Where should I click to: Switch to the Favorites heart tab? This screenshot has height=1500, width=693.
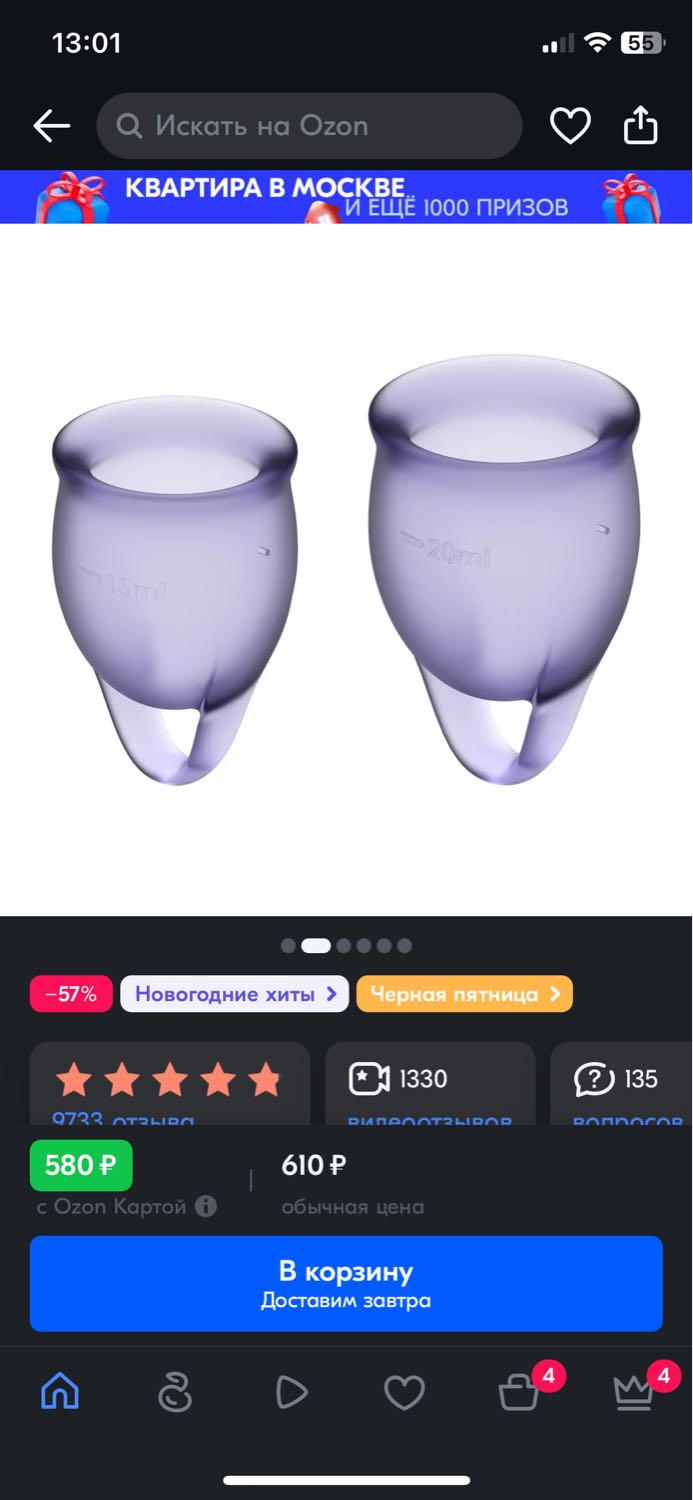(405, 1392)
